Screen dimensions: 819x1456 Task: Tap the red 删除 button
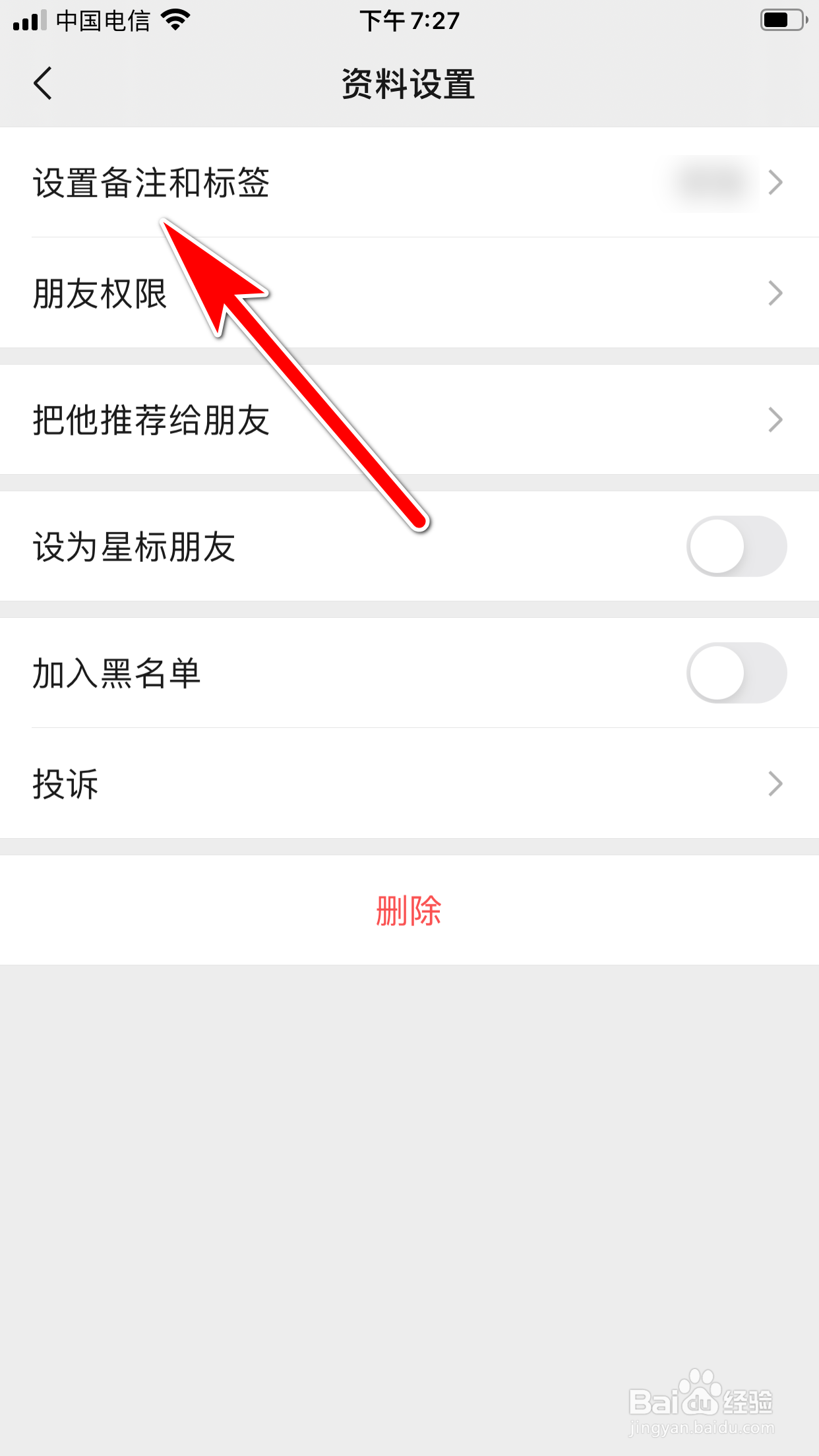coord(409,911)
